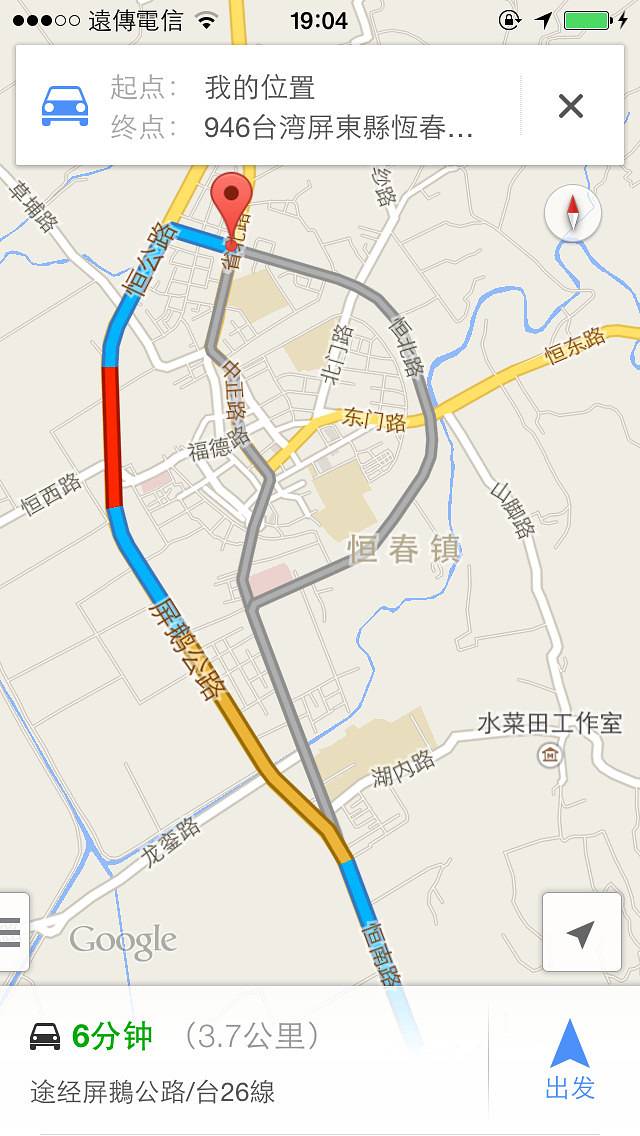Viewport: 640px width, 1136px height.
Task: Open the 水菜田工作室 place marker
Action: pyautogui.click(x=550, y=753)
